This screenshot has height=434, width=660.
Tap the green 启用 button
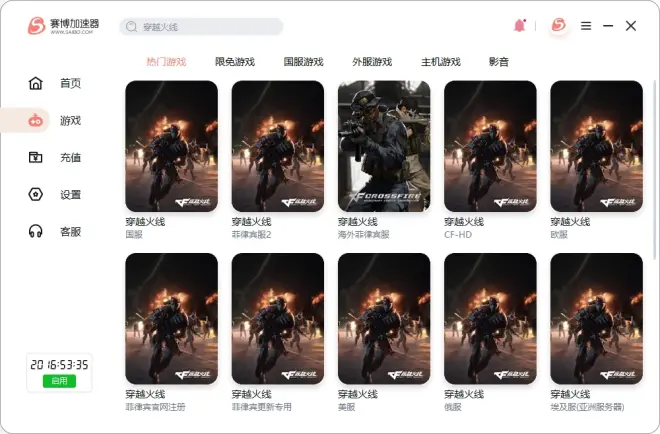(58, 381)
